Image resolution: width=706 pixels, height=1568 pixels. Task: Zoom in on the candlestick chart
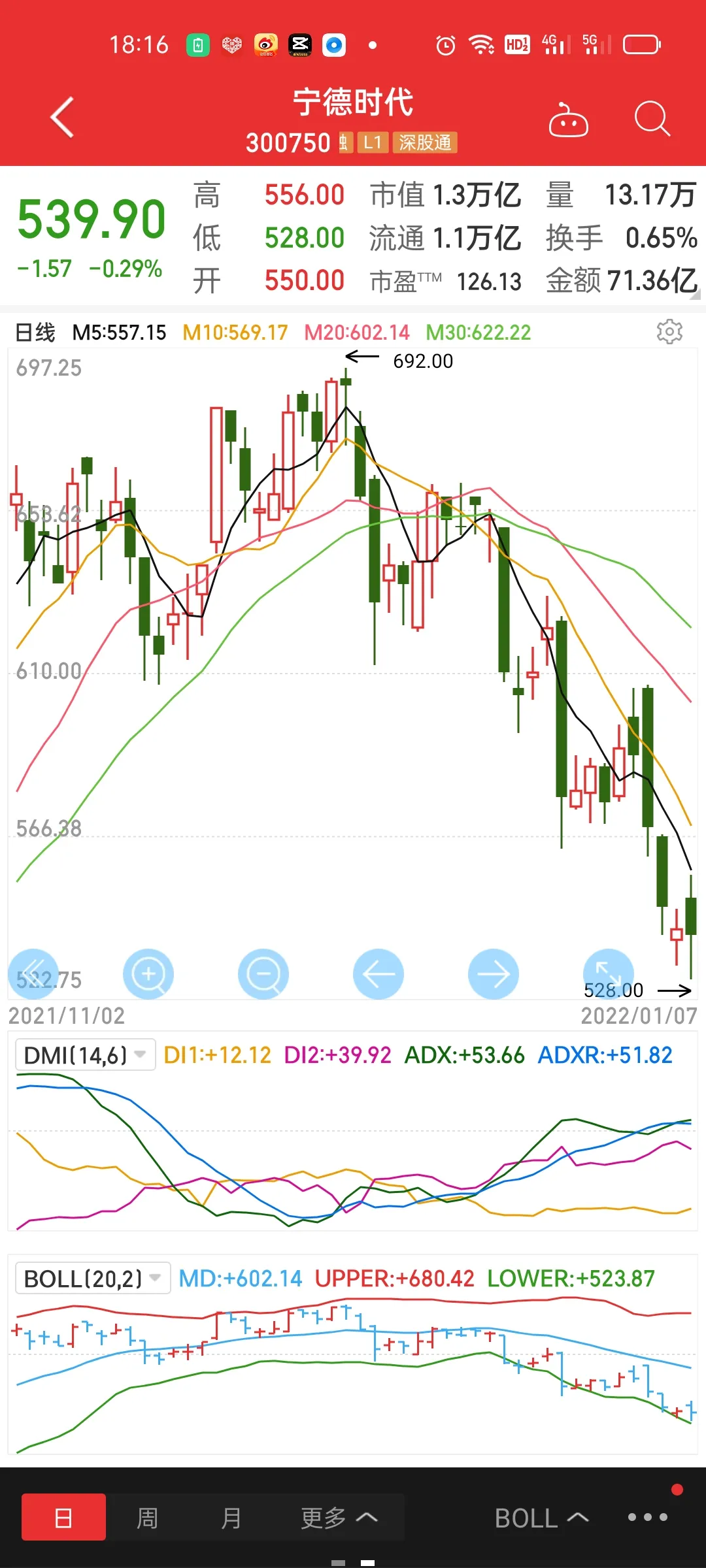click(148, 974)
